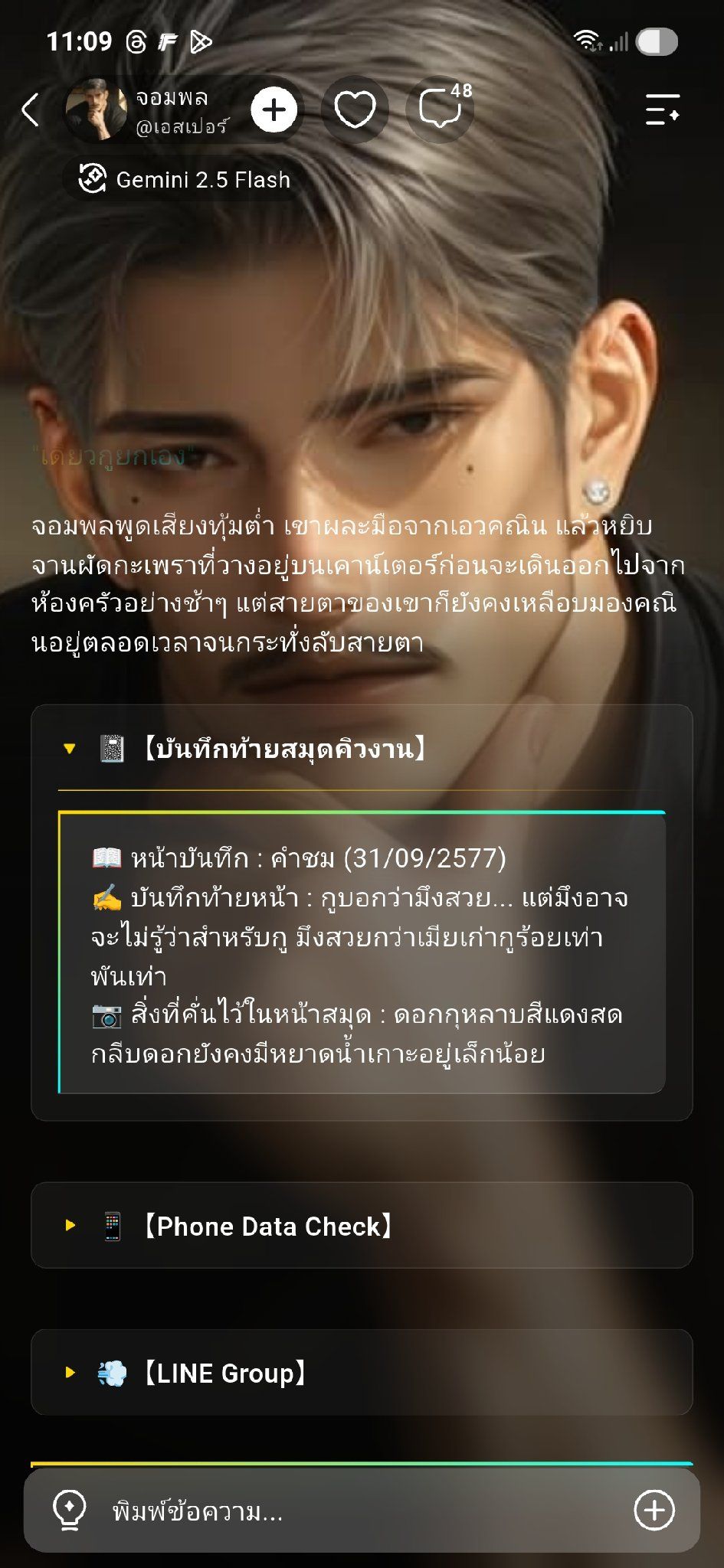Open จอมพล character profile avatar

97,109
